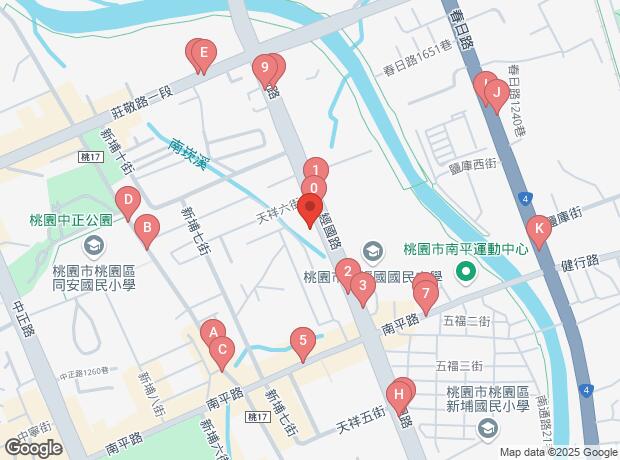The height and width of the screenshot is (460, 620).
Task: Open 桃園市南平運動中心 place icon
Action: [465, 271]
